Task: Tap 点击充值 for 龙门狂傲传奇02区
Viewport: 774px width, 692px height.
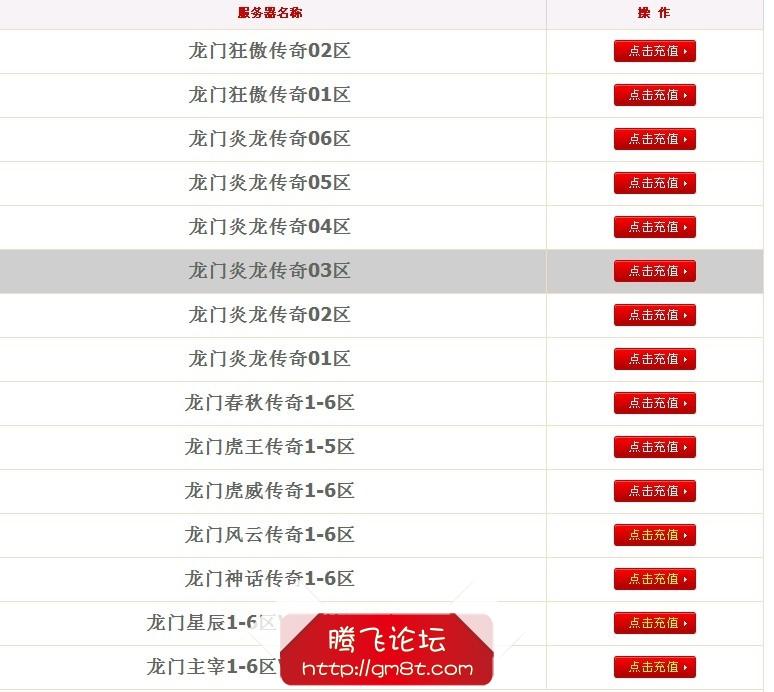Action: pyautogui.click(x=654, y=51)
